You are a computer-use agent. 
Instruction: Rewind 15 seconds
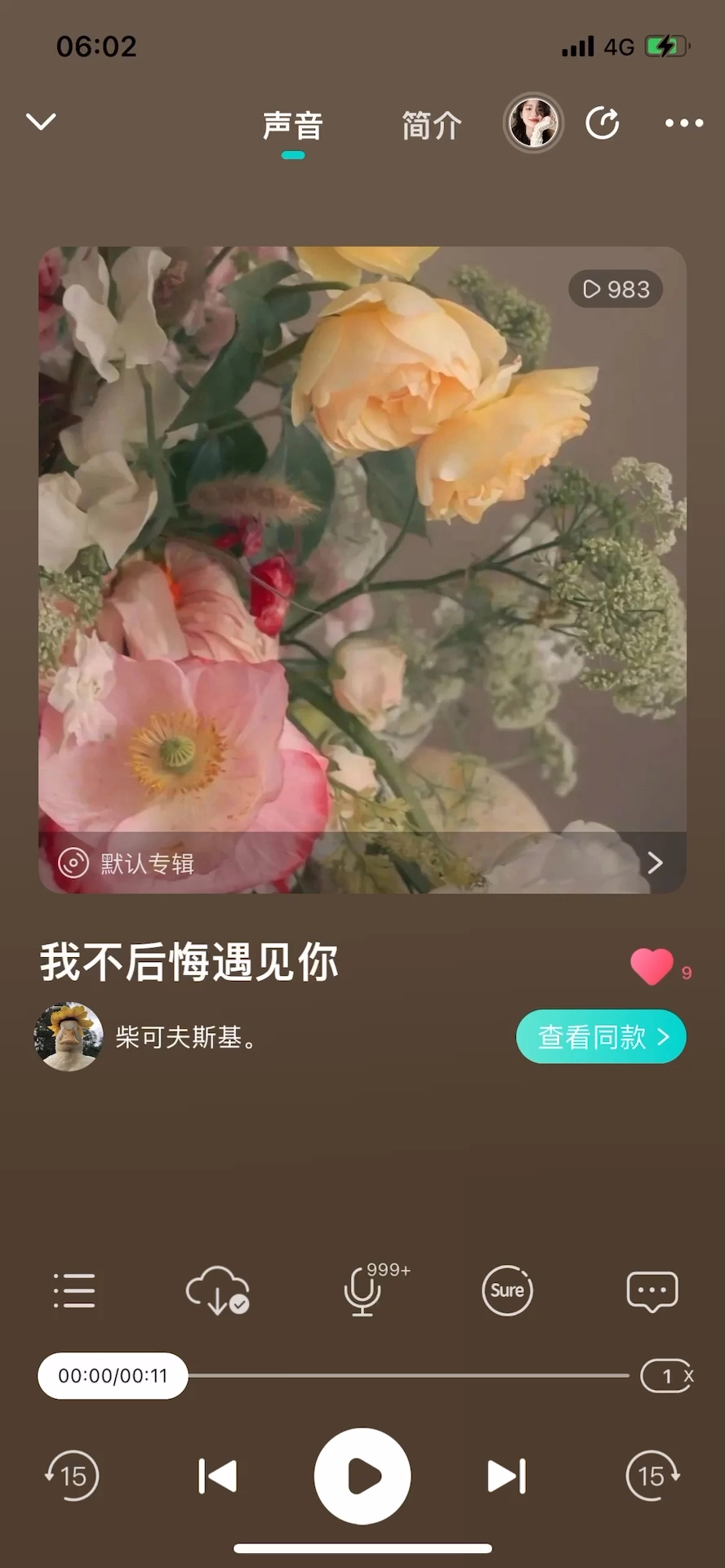[x=73, y=1476]
